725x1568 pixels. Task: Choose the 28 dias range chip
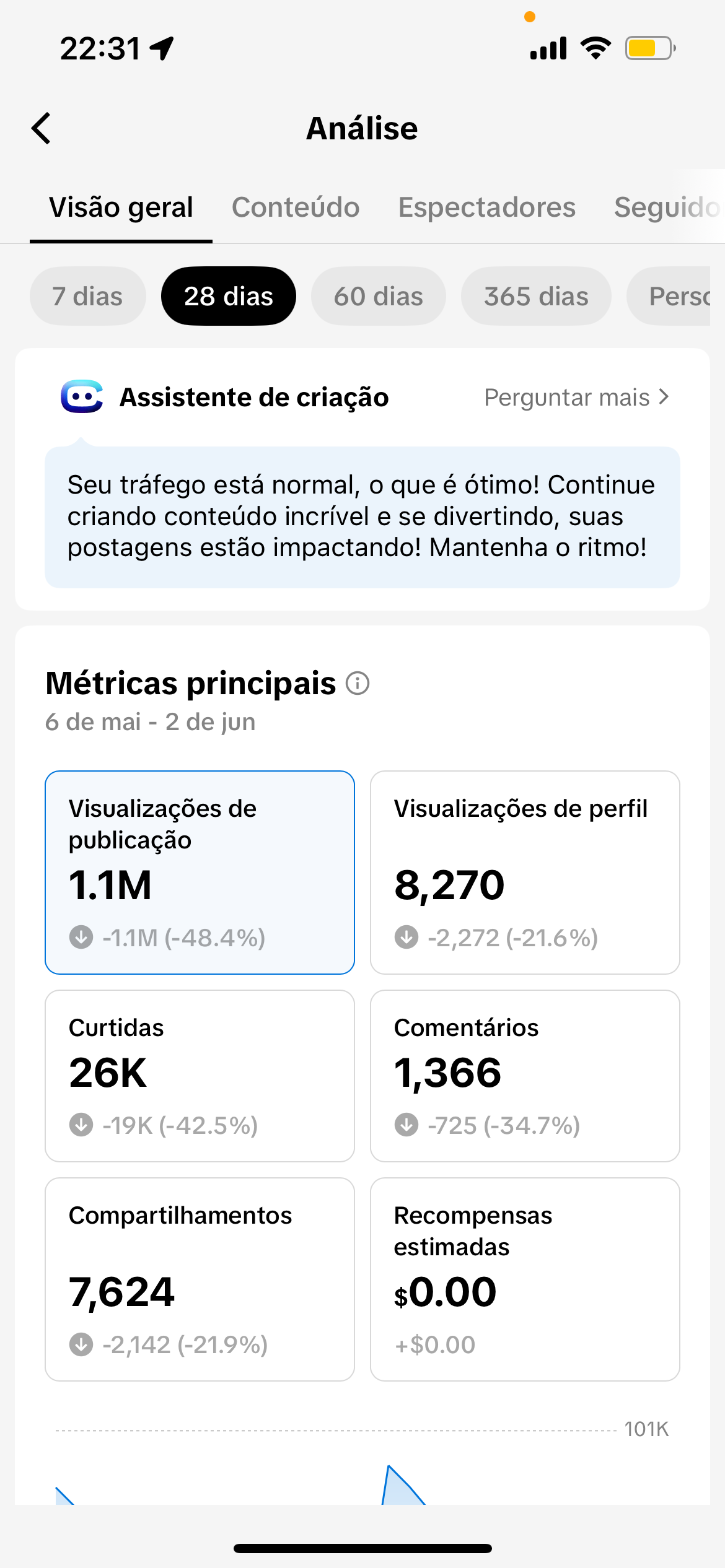point(228,296)
